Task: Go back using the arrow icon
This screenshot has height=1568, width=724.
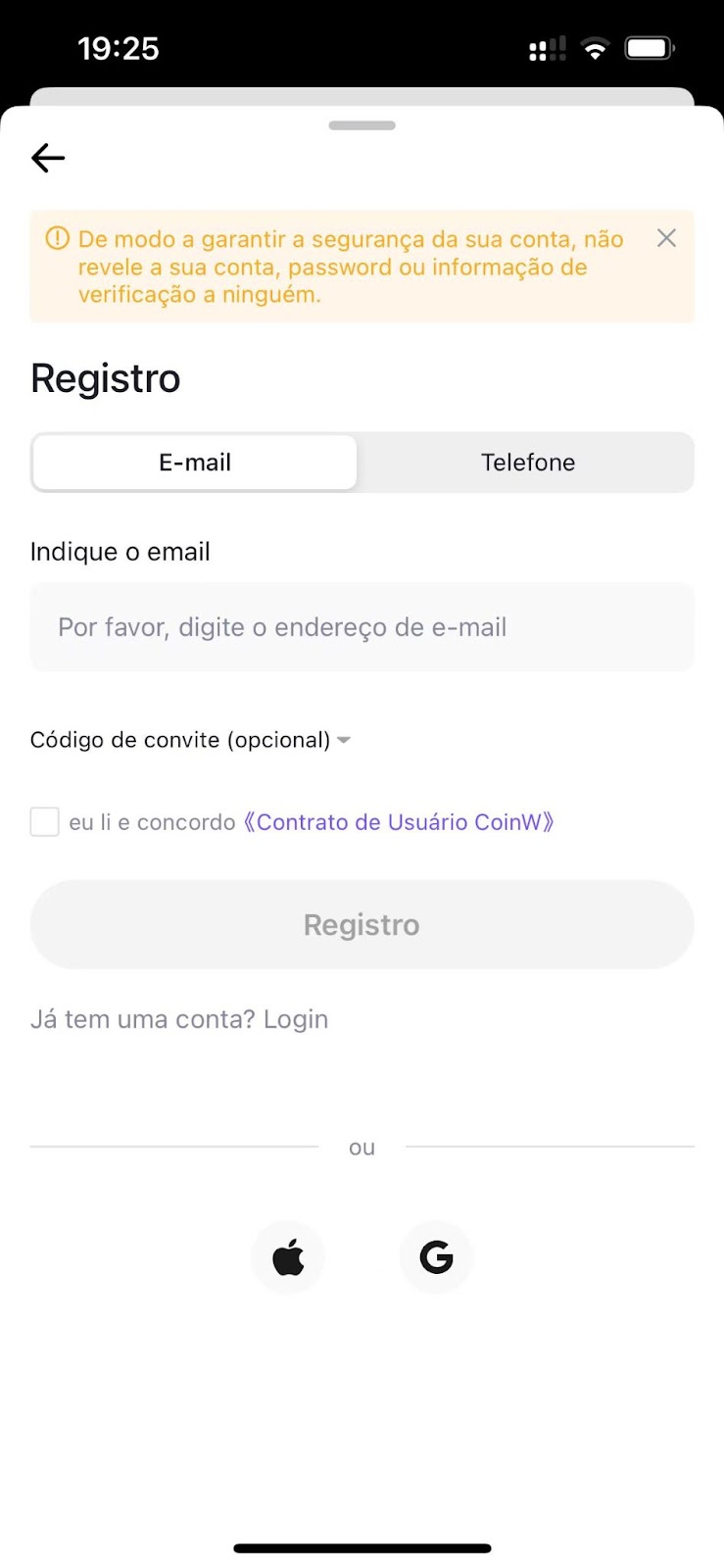Action: 48,158
